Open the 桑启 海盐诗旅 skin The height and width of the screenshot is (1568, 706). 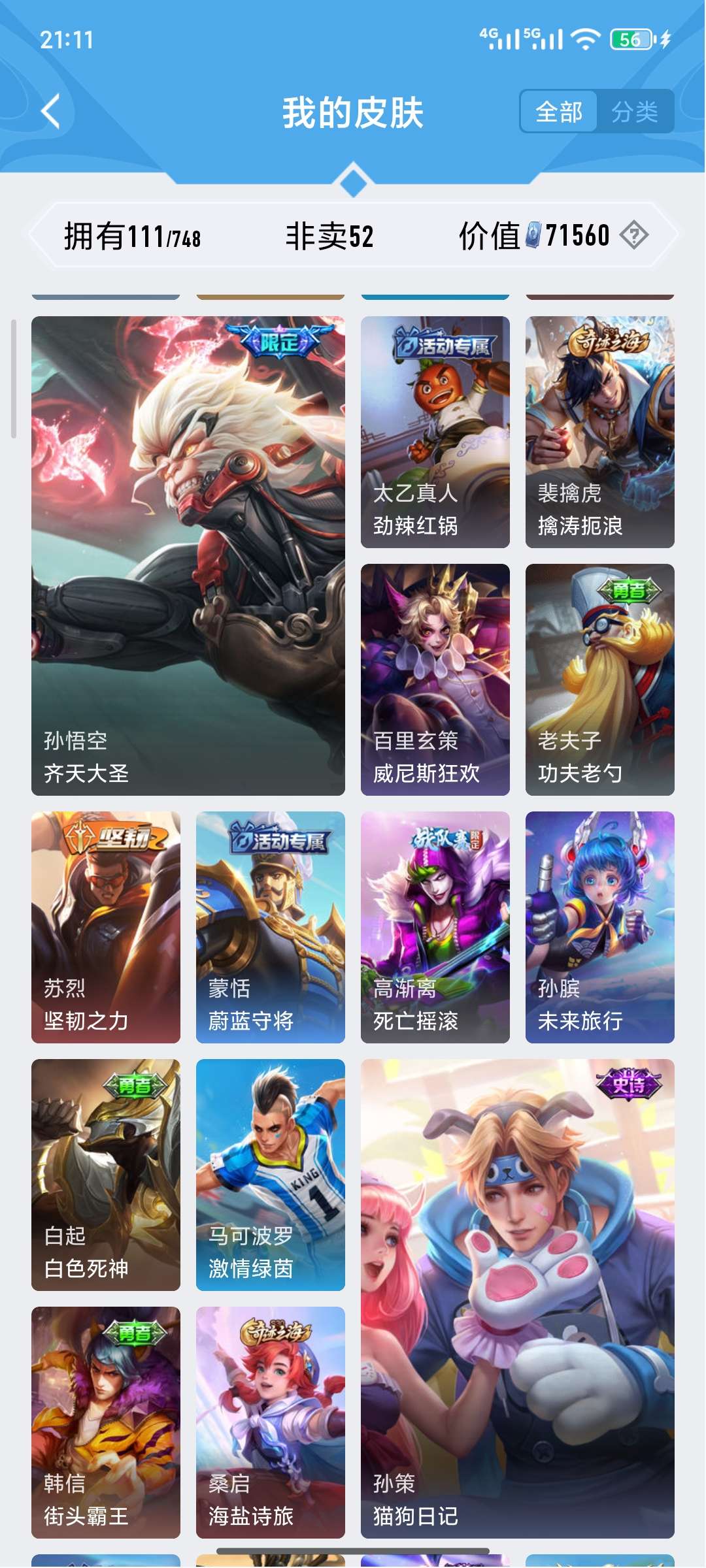(271, 1422)
